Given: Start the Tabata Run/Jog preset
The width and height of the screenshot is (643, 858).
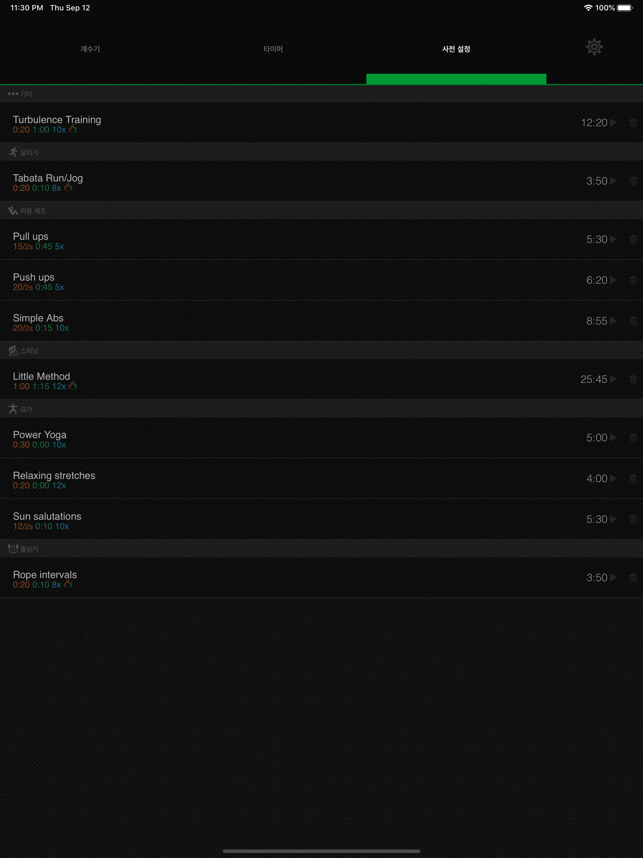Looking at the screenshot, I should pos(613,181).
